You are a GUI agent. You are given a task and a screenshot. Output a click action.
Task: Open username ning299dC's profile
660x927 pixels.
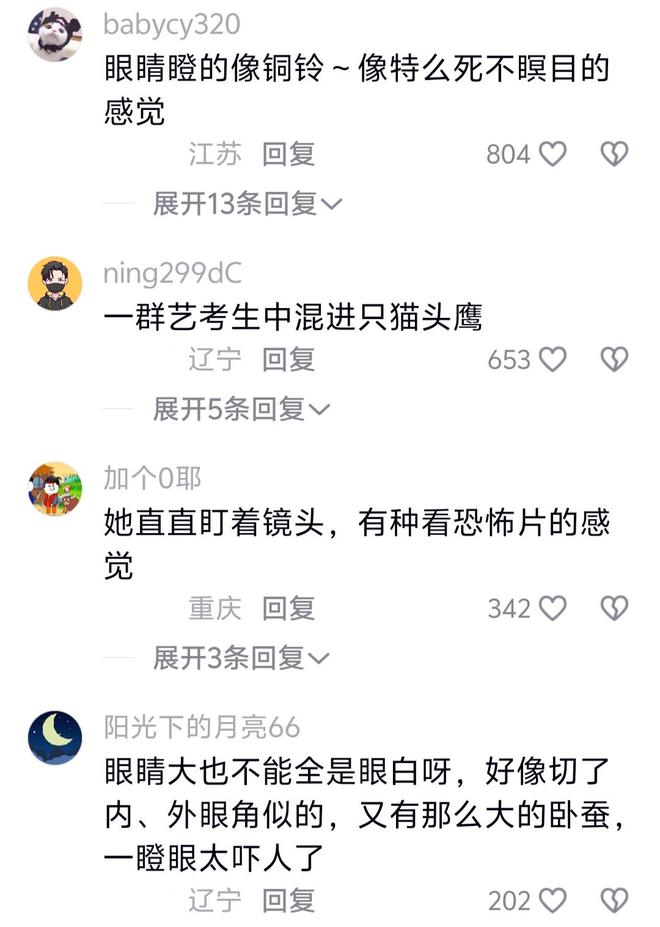click(173, 274)
